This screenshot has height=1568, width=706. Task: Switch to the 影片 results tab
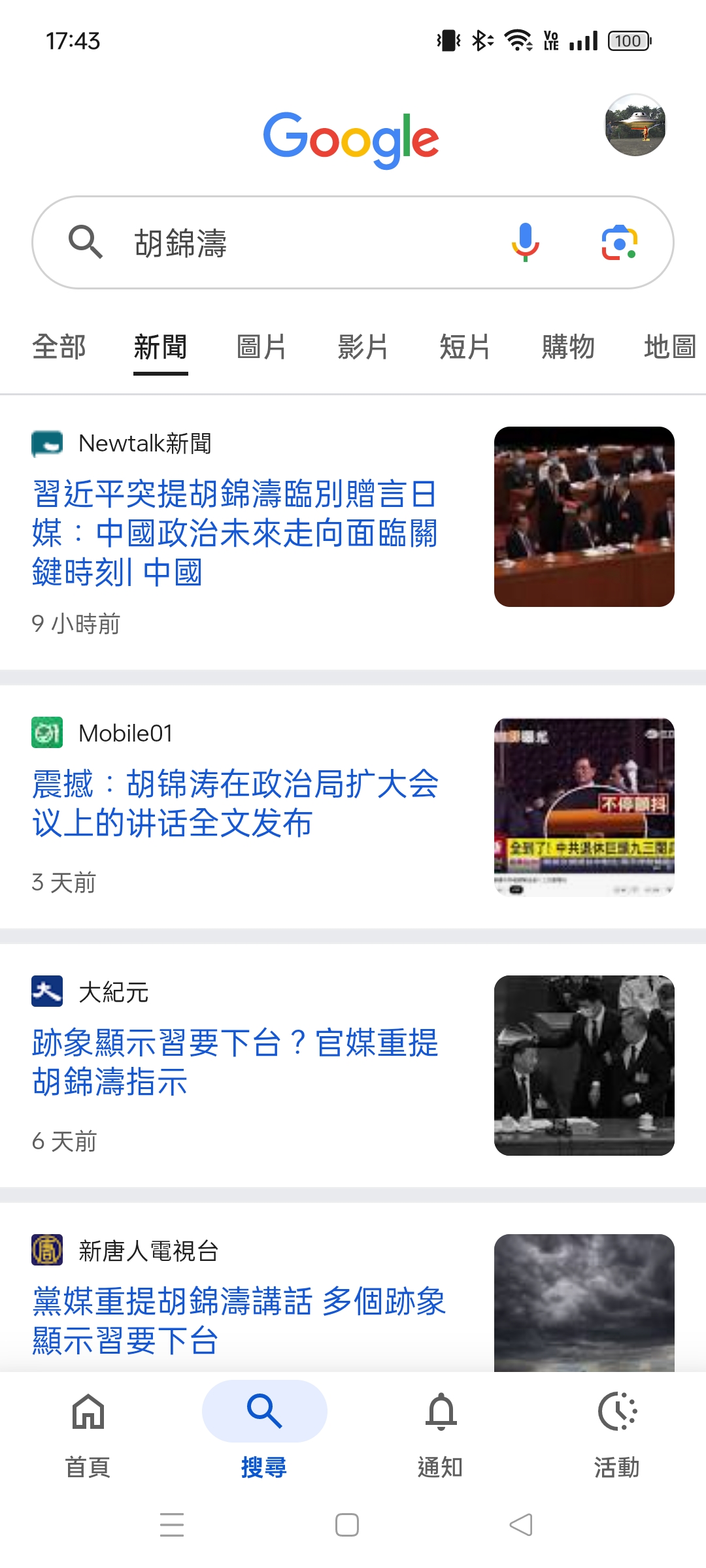(363, 347)
